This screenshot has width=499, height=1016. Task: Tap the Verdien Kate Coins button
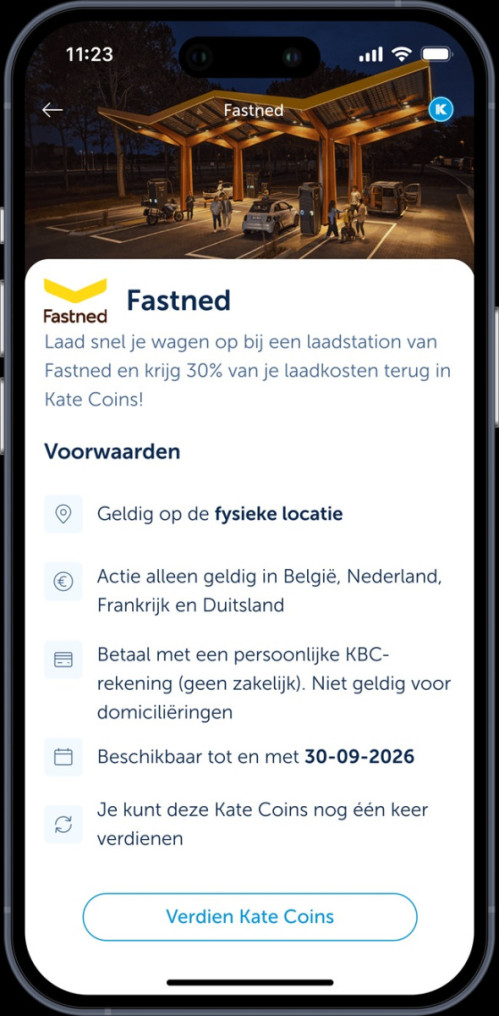pyautogui.click(x=250, y=916)
